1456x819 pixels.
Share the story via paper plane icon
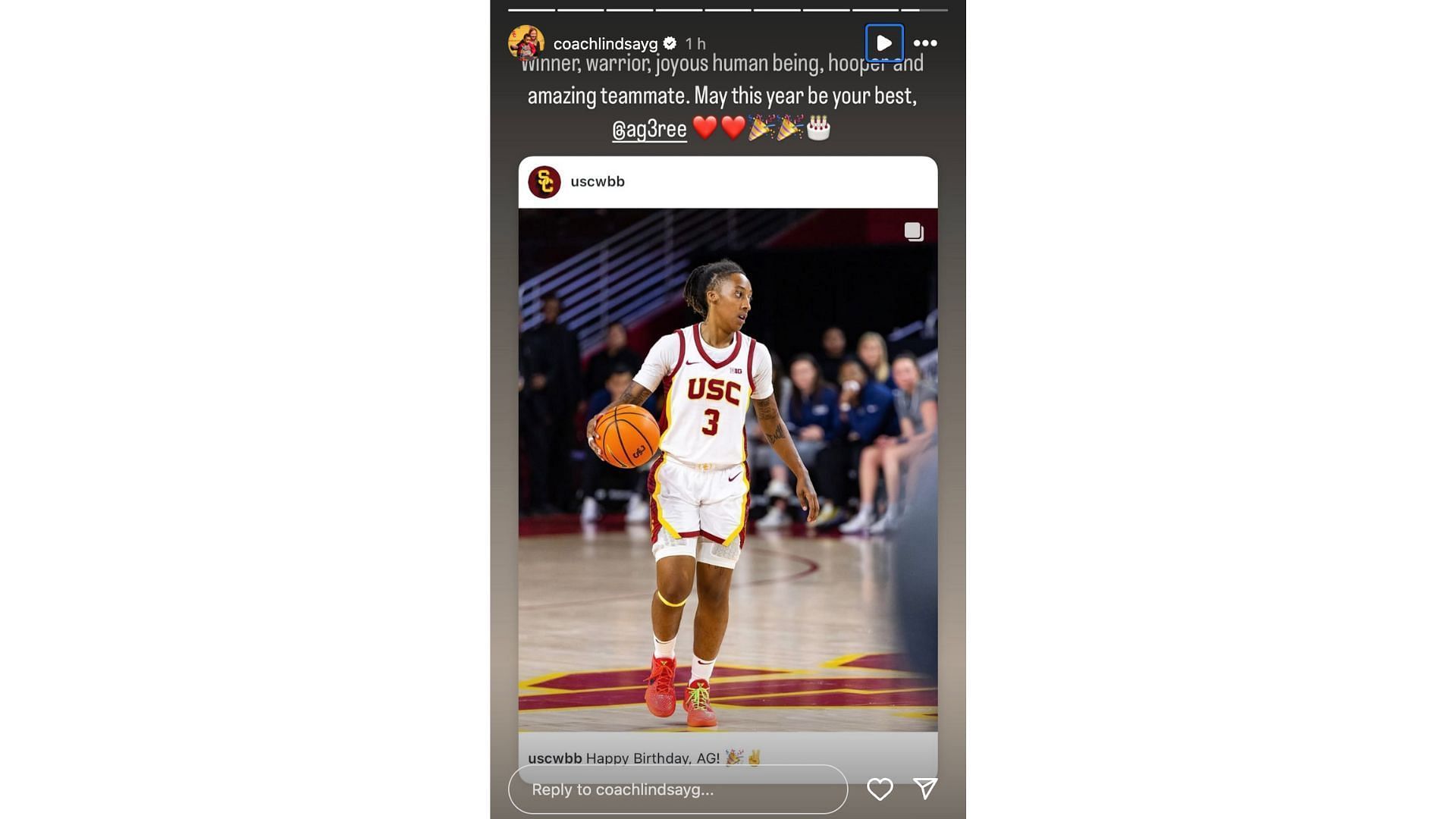925,789
